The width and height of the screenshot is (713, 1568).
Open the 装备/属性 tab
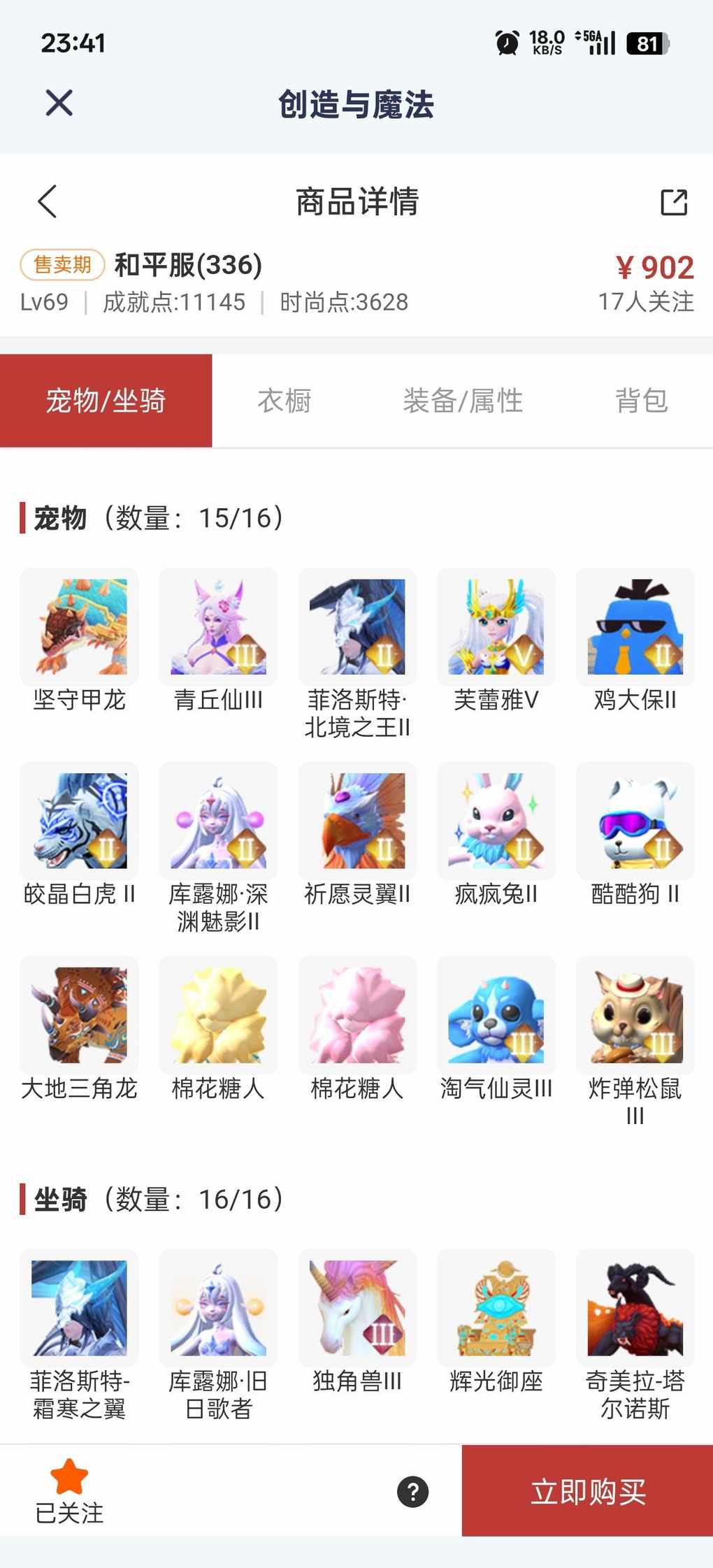click(463, 401)
